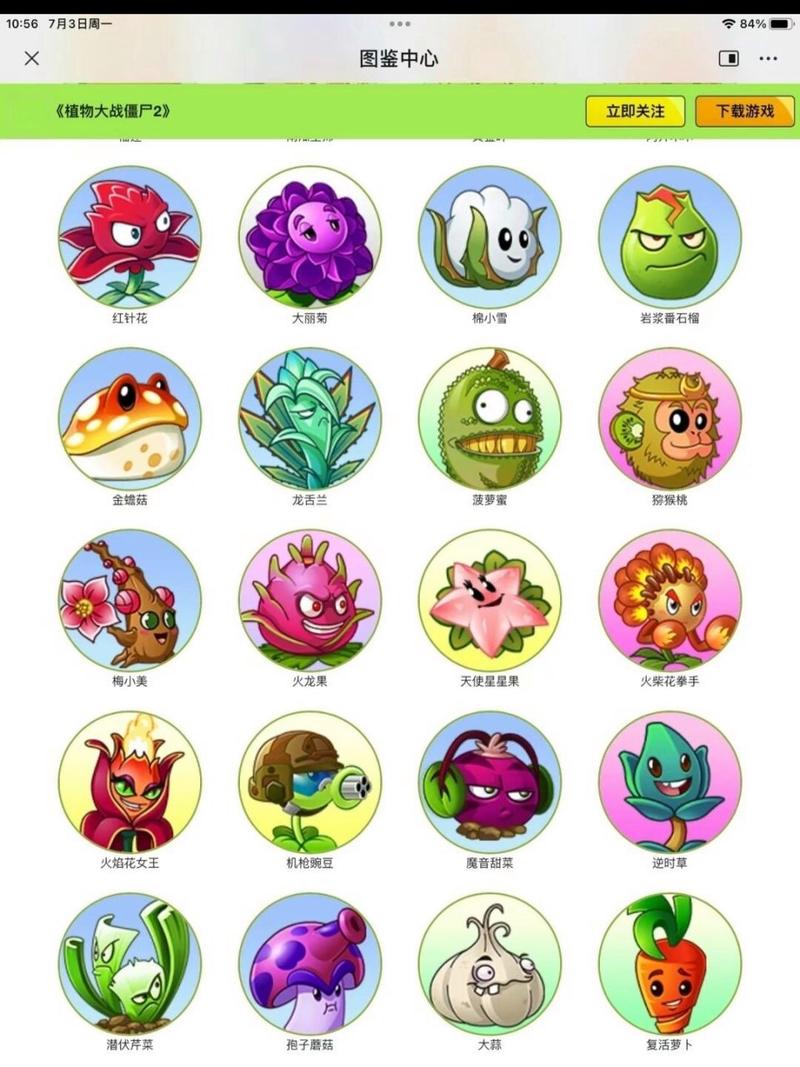Viewport: 800px width, 1067px height.
Task: Tap the 立即关注 button
Action: 635,111
